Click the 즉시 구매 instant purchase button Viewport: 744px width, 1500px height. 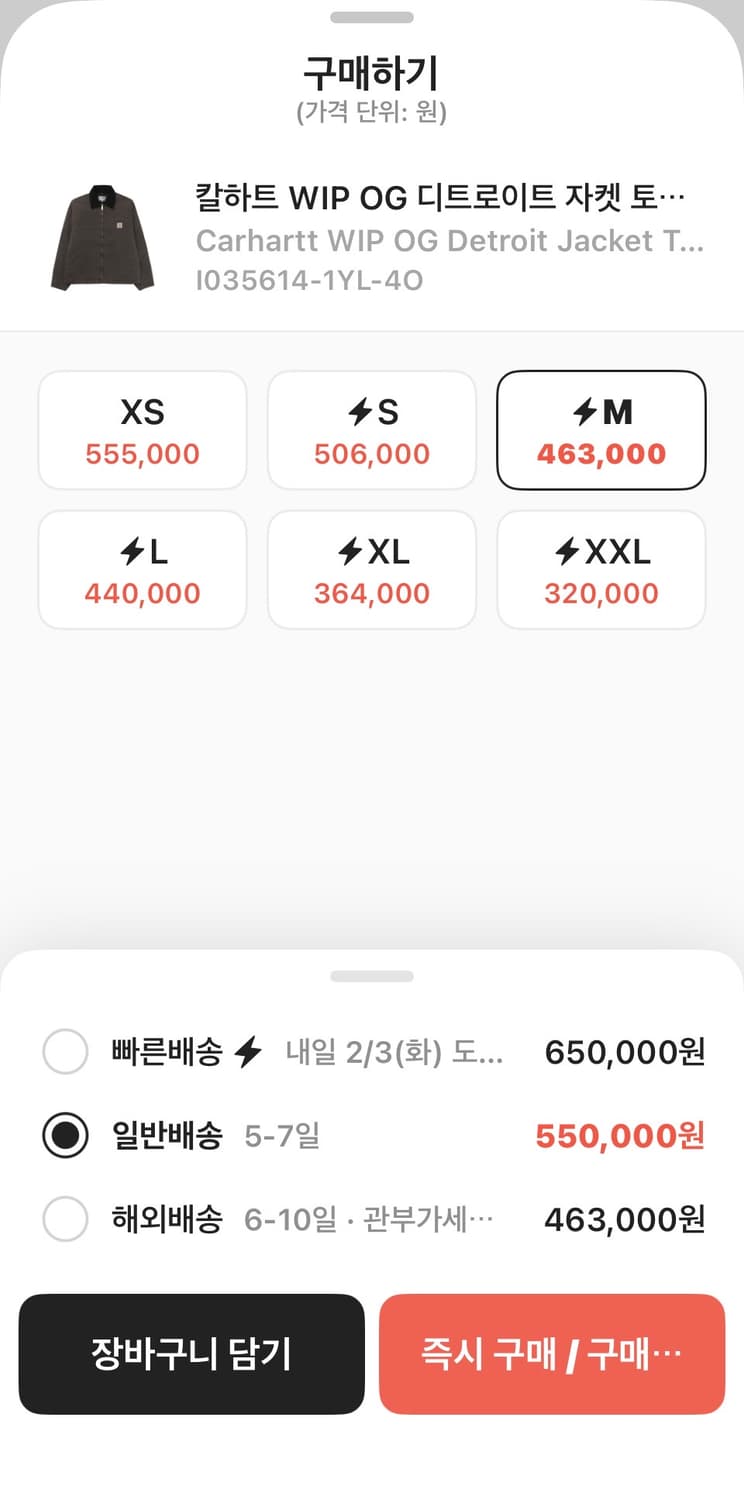point(551,1355)
